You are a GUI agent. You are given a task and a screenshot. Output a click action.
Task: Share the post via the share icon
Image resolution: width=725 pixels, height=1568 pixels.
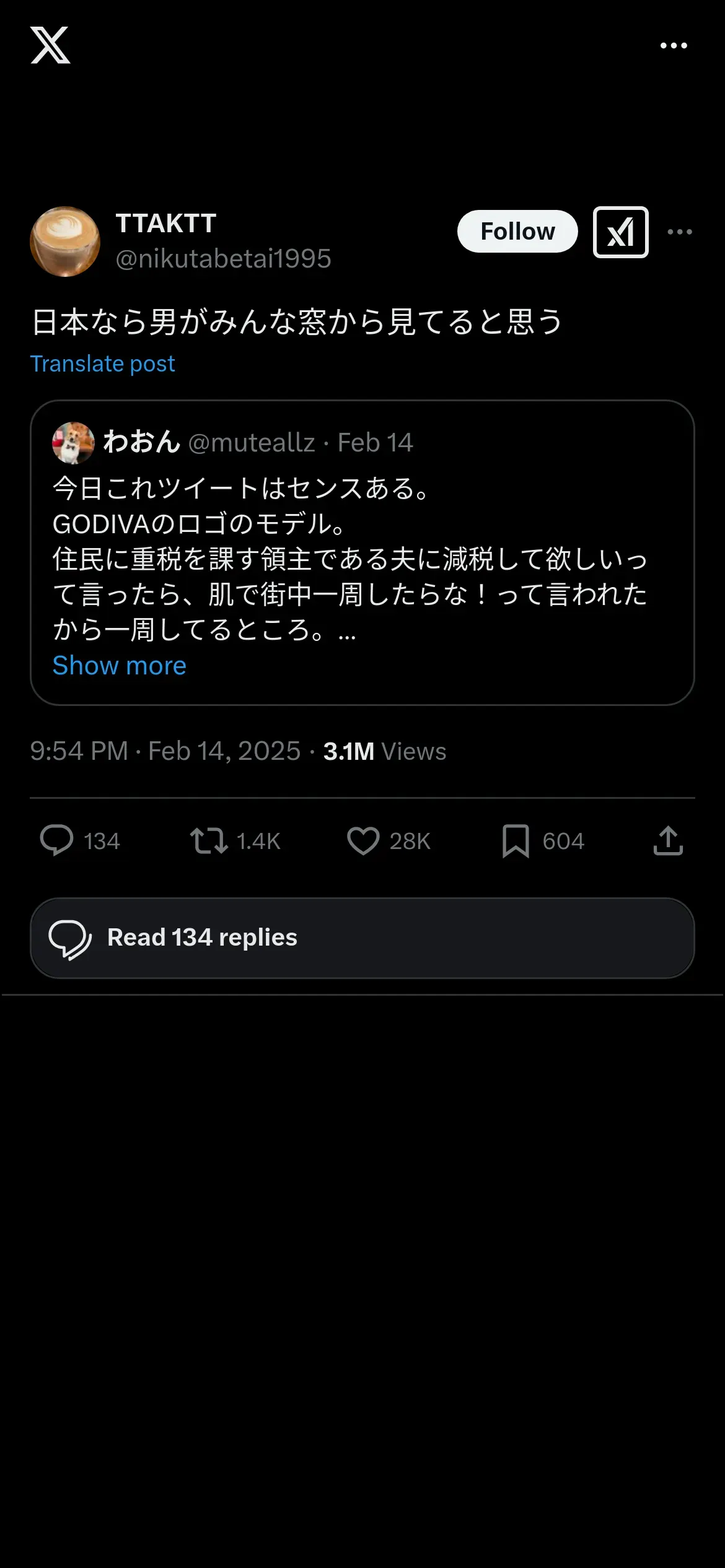coord(668,840)
